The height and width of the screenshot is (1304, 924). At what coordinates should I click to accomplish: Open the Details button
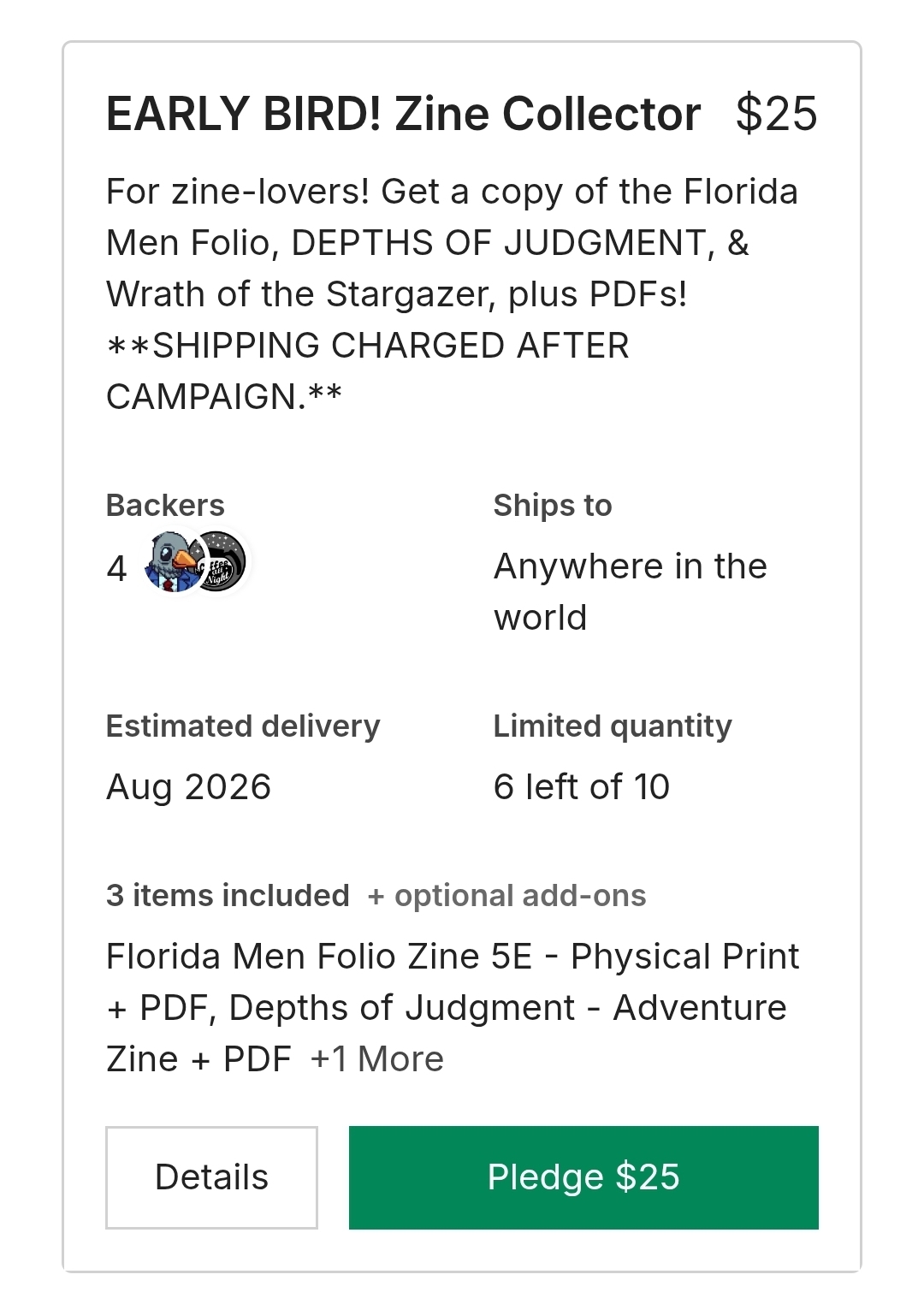(211, 1177)
